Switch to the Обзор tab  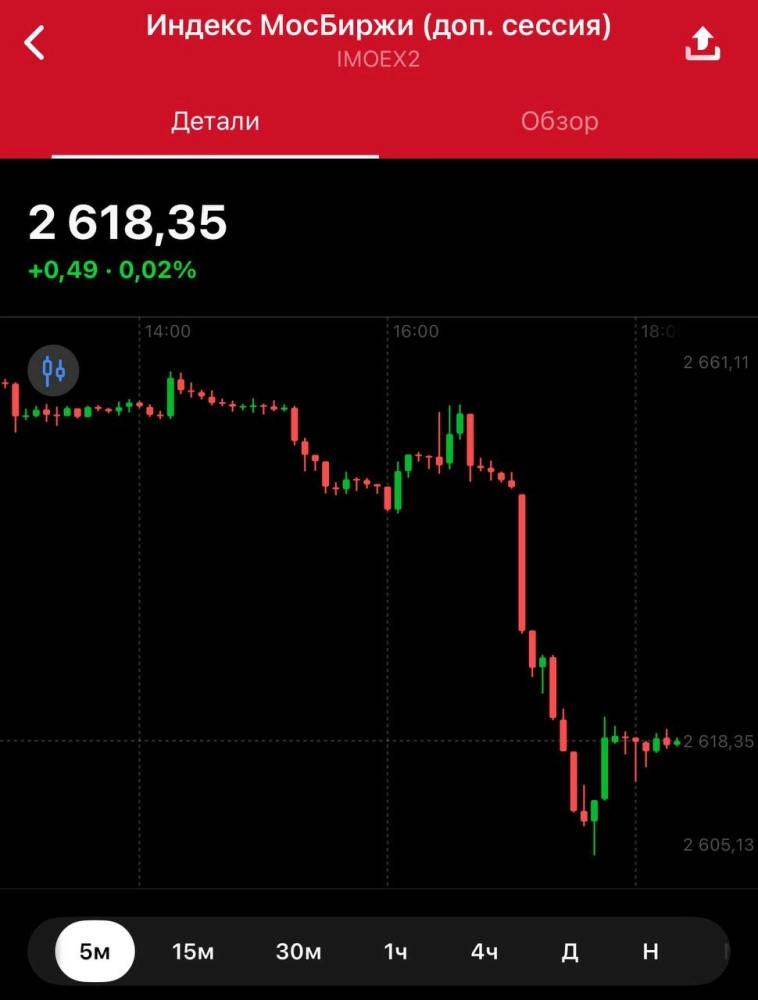pyautogui.click(x=559, y=122)
